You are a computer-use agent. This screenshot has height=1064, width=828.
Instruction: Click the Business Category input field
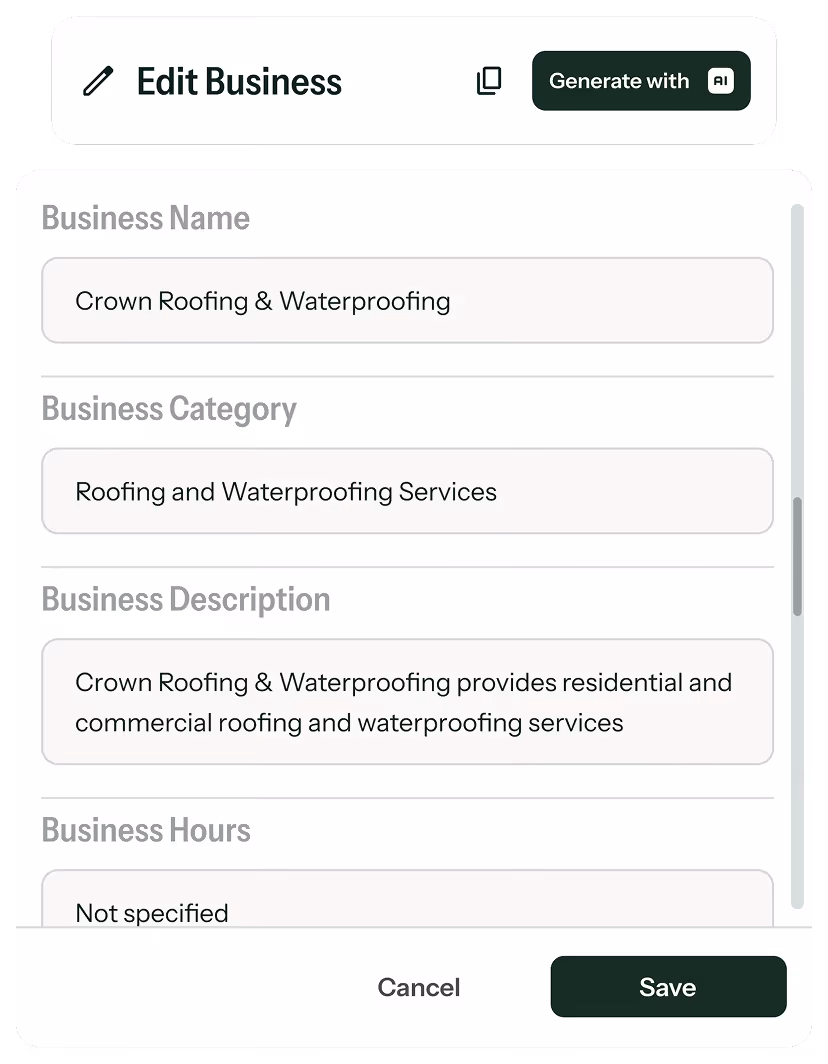click(x=407, y=491)
